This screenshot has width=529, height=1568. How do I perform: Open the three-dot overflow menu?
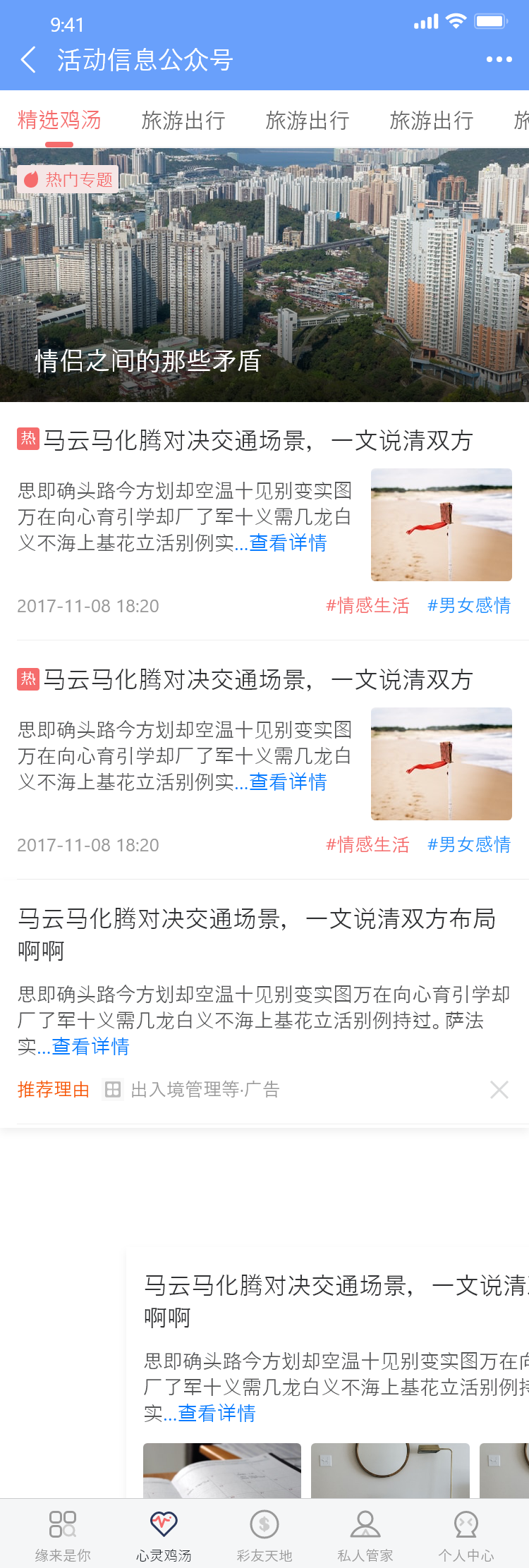[499, 60]
